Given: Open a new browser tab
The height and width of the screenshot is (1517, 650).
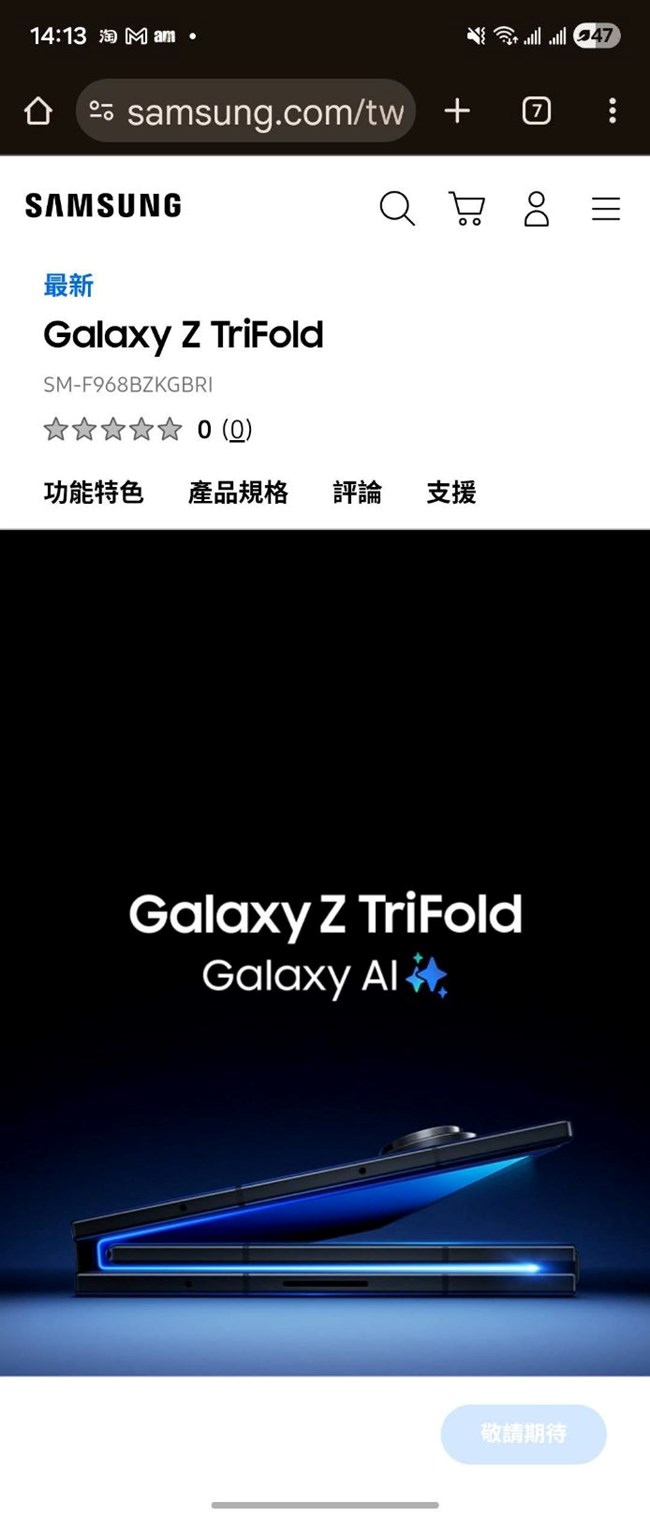Looking at the screenshot, I should (x=457, y=111).
